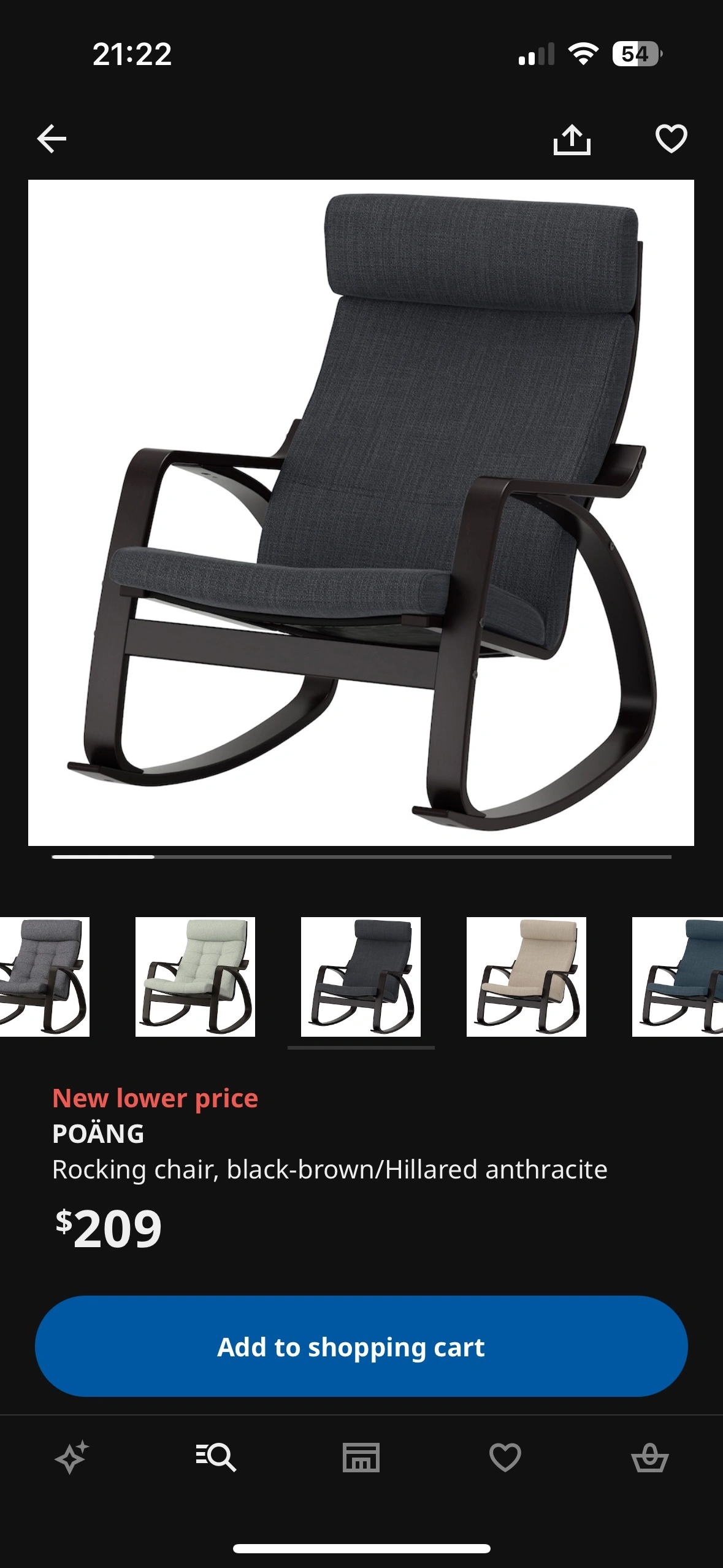
Task: Open the shopping basket tab
Action: [x=650, y=1457]
